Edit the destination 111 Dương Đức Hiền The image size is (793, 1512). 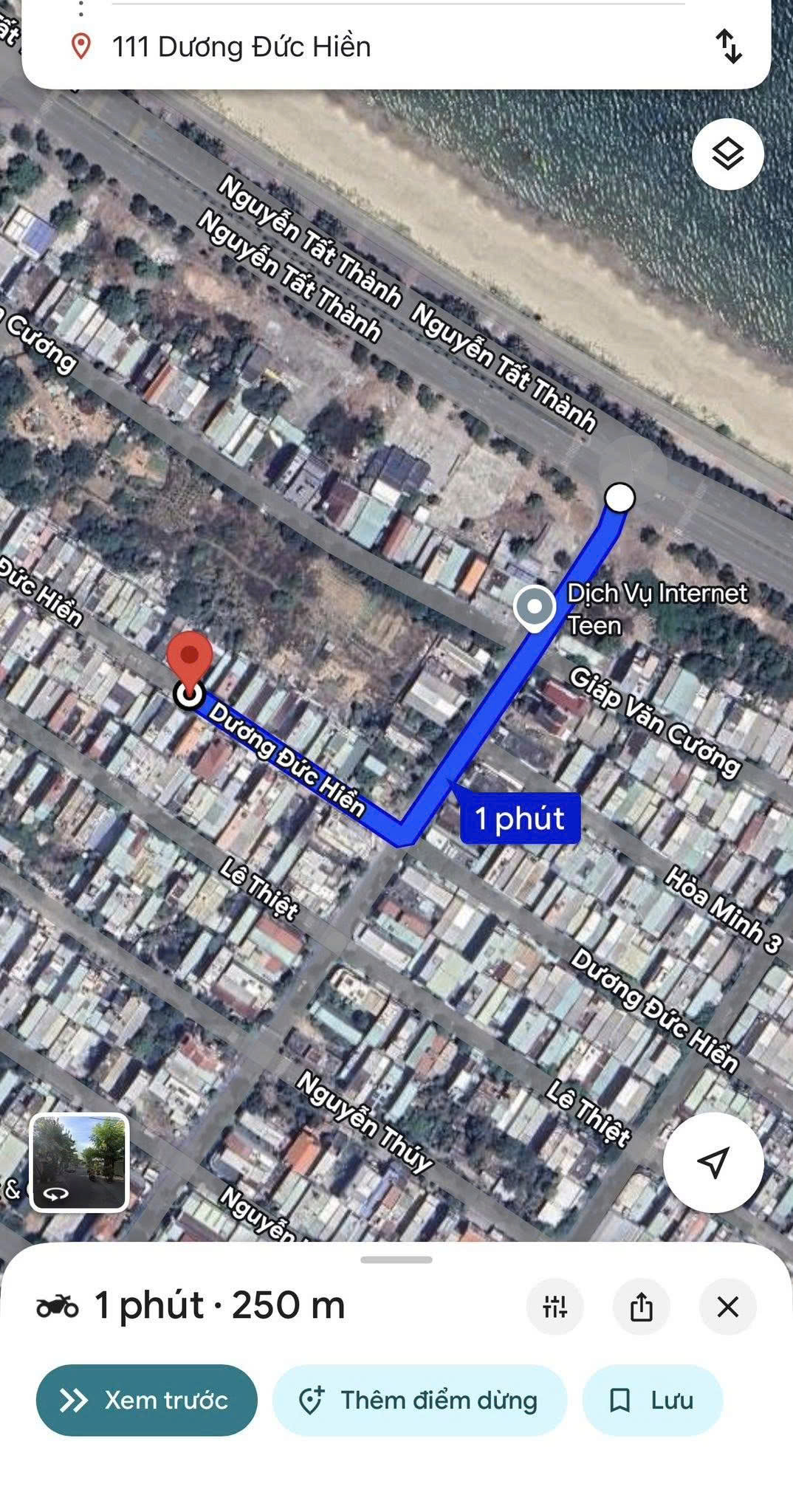(241, 47)
